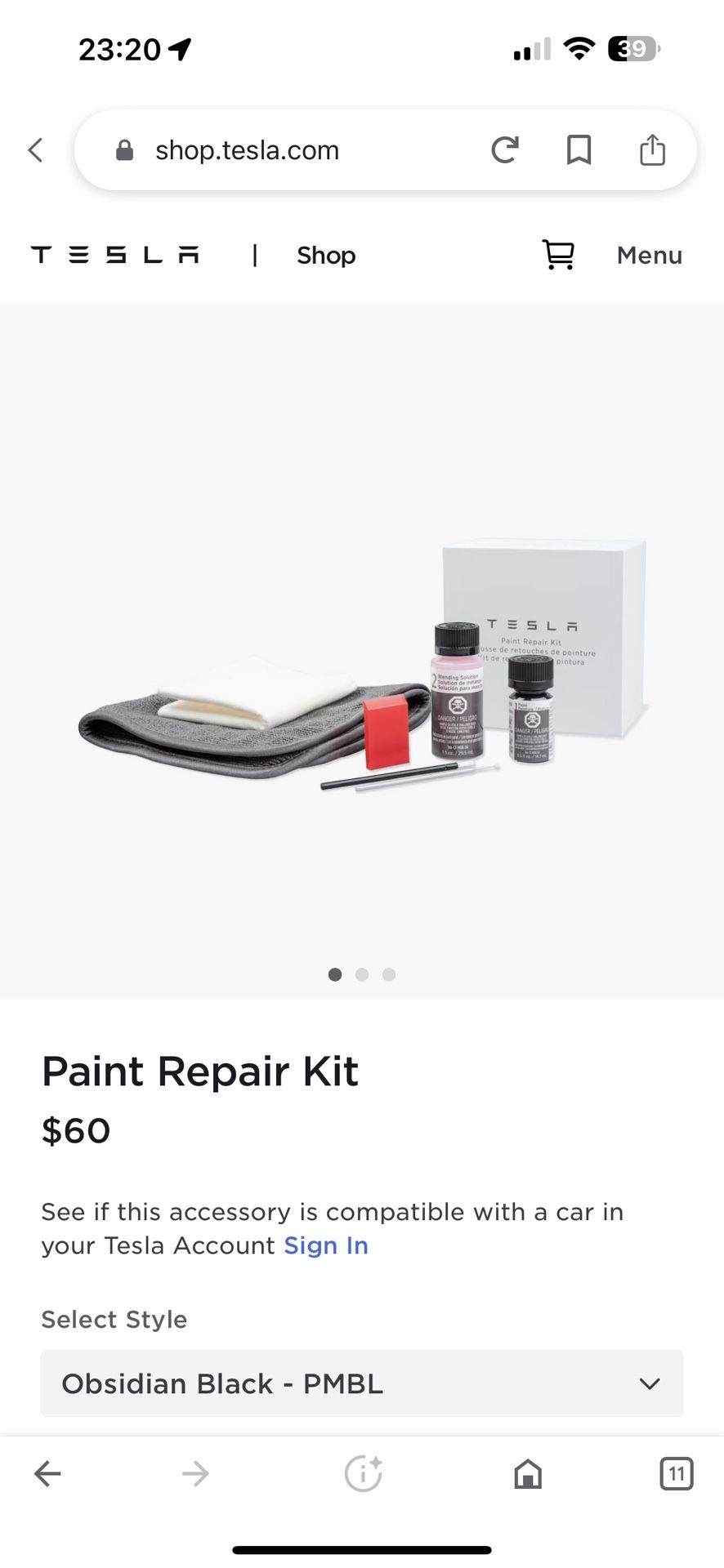The height and width of the screenshot is (1568, 724).
Task: Jump to the third image dot
Action: tap(389, 974)
